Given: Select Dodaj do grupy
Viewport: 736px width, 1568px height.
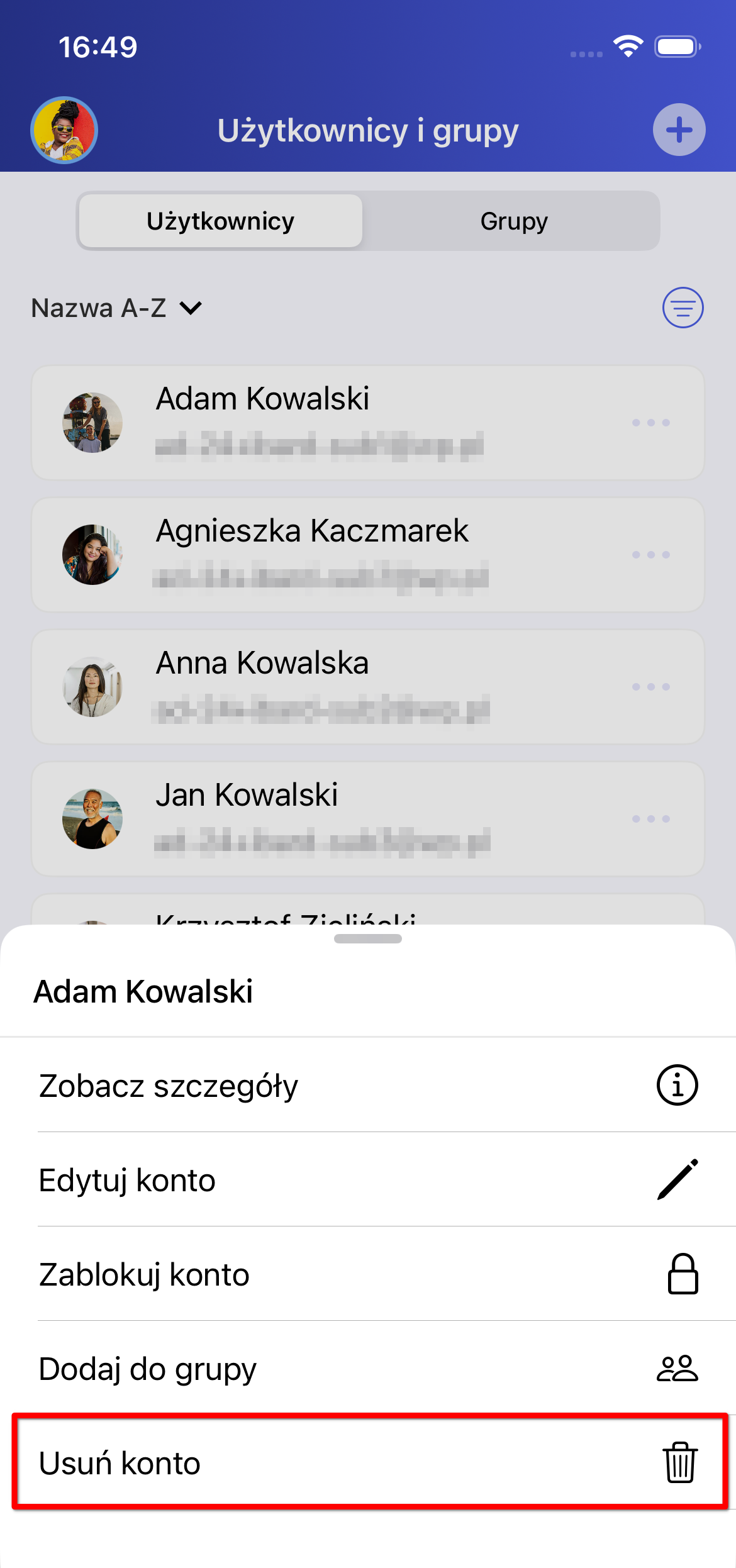Looking at the screenshot, I should (368, 1369).
